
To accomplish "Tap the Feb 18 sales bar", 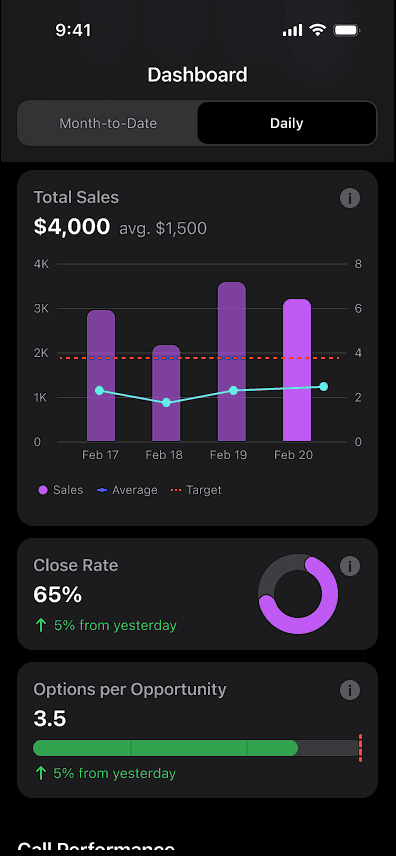I will (166, 393).
